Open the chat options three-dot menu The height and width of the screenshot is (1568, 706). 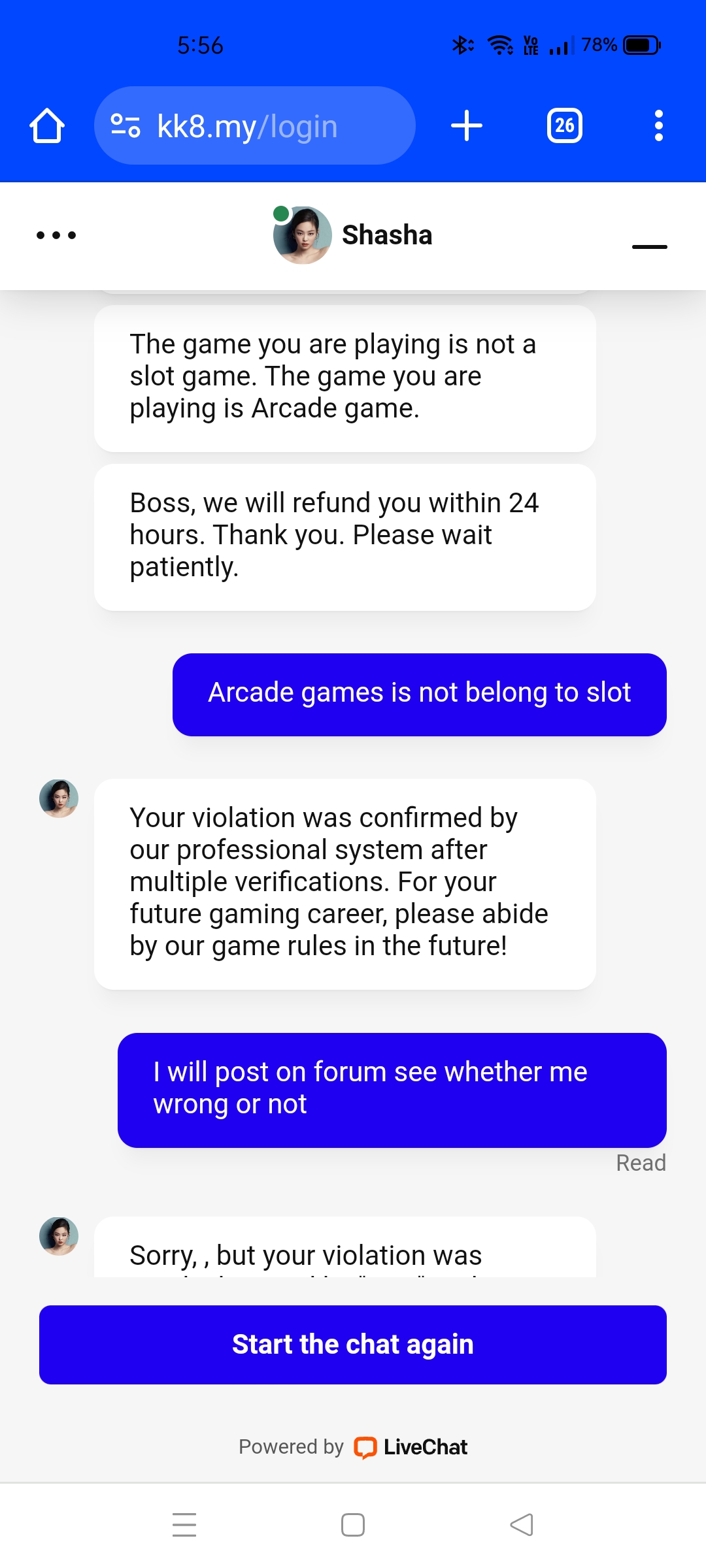pyautogui.click(x=56, y=235)
